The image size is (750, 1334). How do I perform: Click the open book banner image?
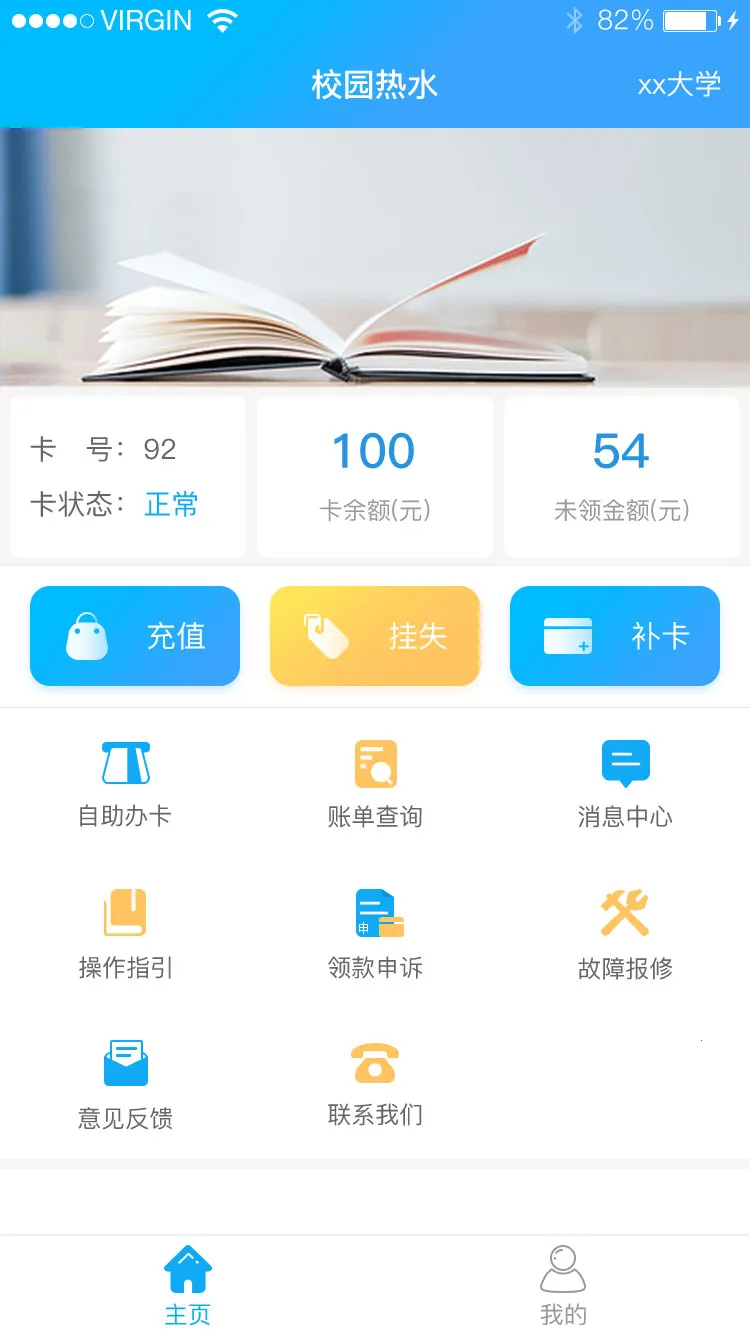pos(375,258)
